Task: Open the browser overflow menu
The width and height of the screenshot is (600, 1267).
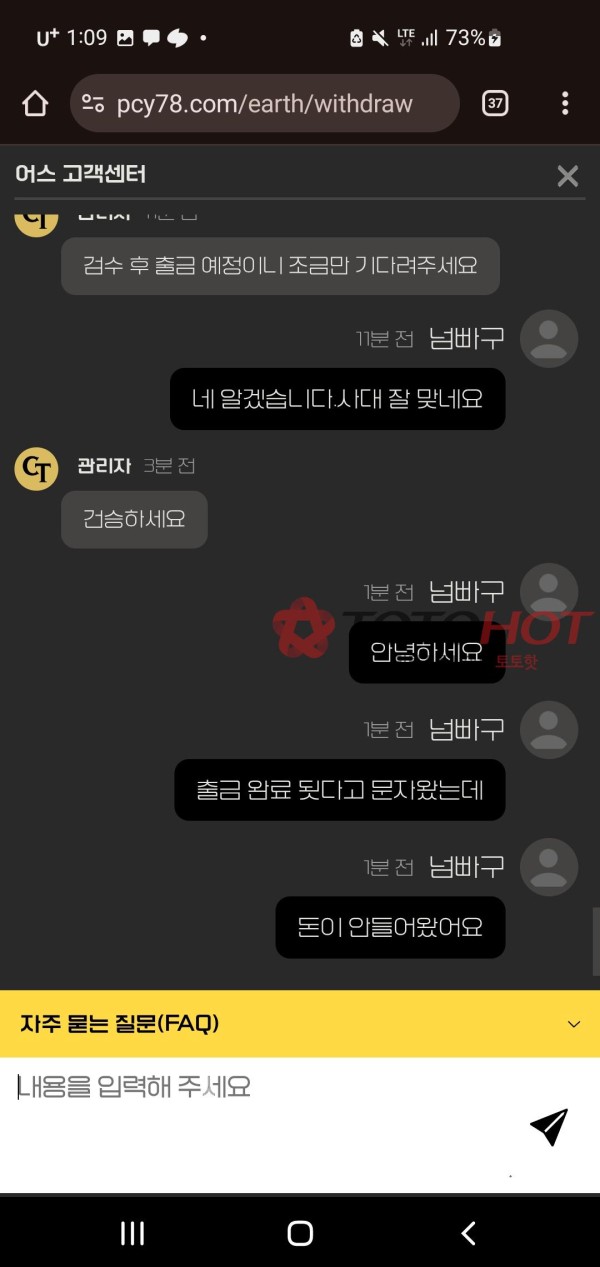Action: [x=565, y=104]
